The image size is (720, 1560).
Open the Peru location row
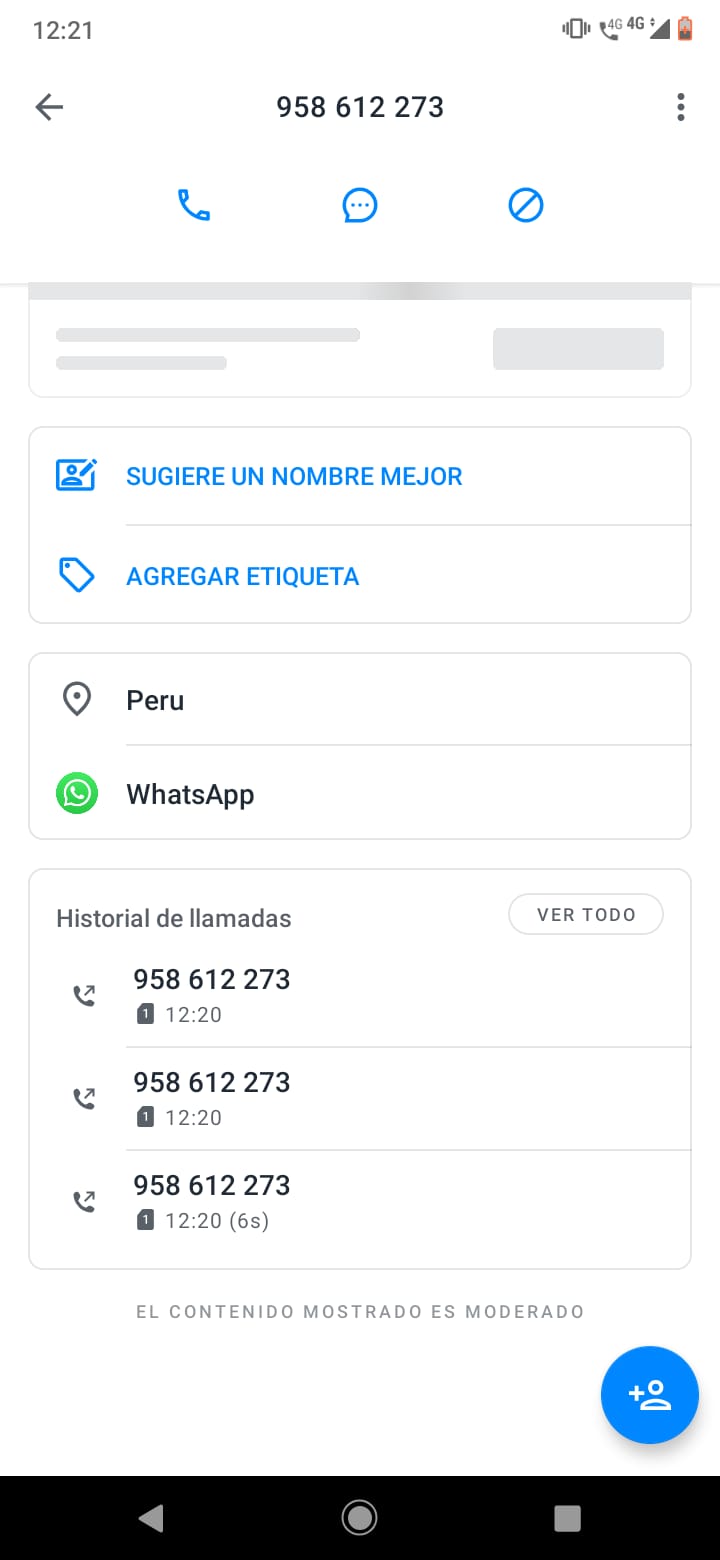coord(360,700)
